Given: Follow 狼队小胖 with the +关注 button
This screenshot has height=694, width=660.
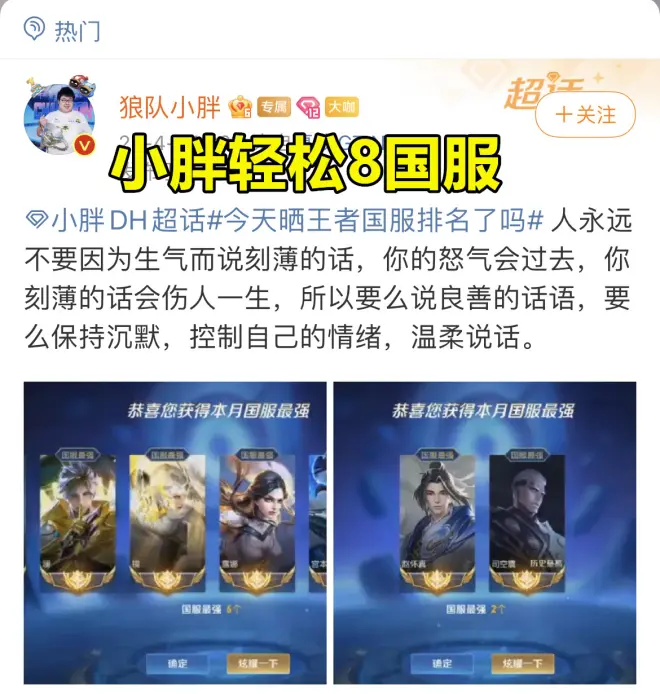Looking at the screenshot, I should click(x=586, y=115).
